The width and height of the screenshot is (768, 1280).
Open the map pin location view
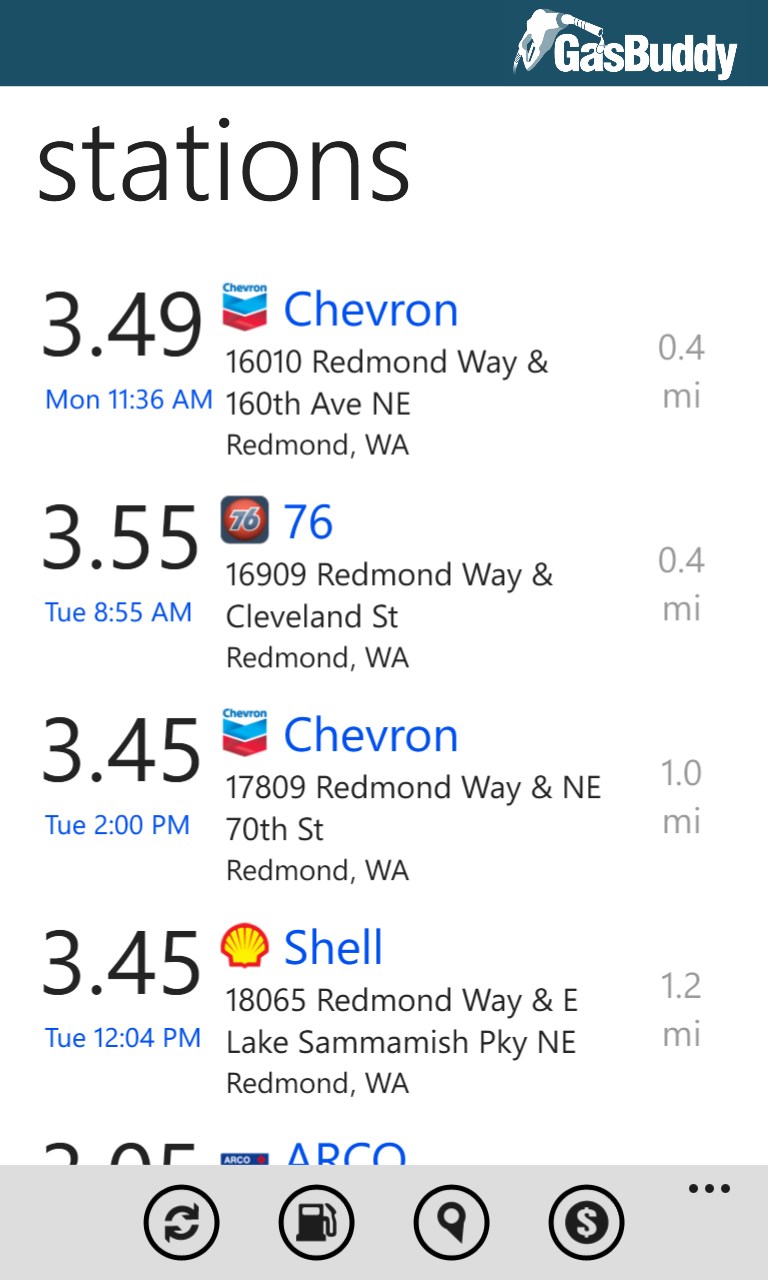(x=451, y=1222)
